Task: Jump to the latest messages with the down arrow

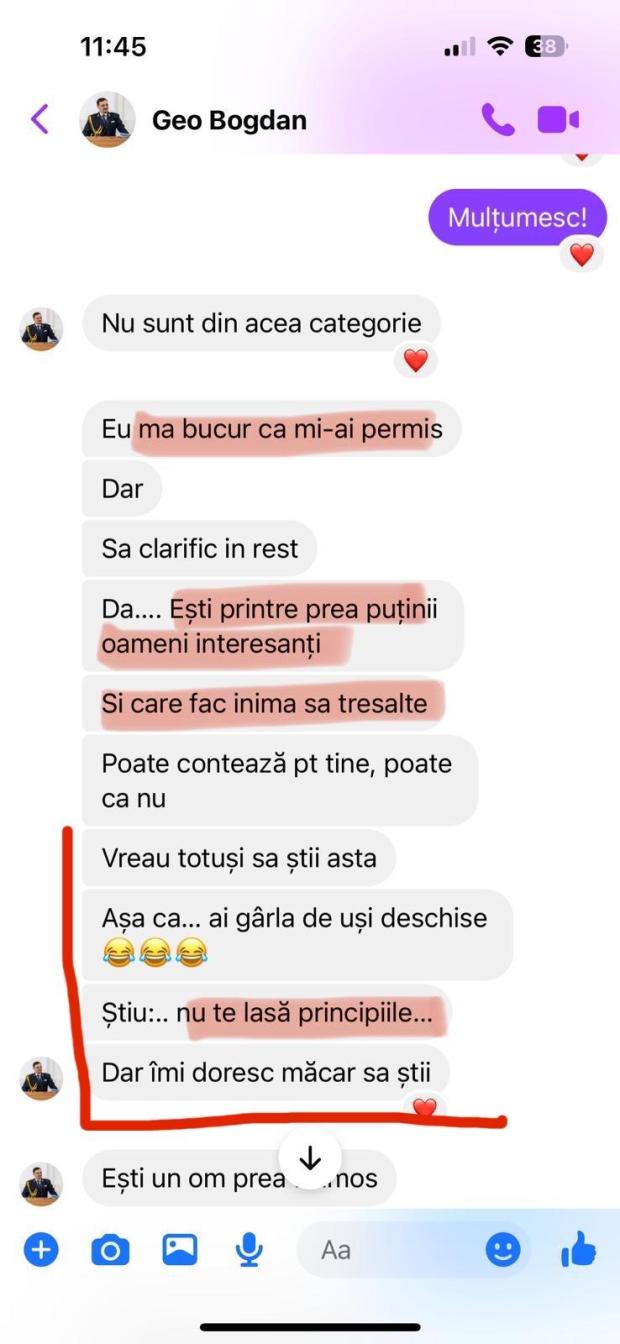Action: [310, 1159]
